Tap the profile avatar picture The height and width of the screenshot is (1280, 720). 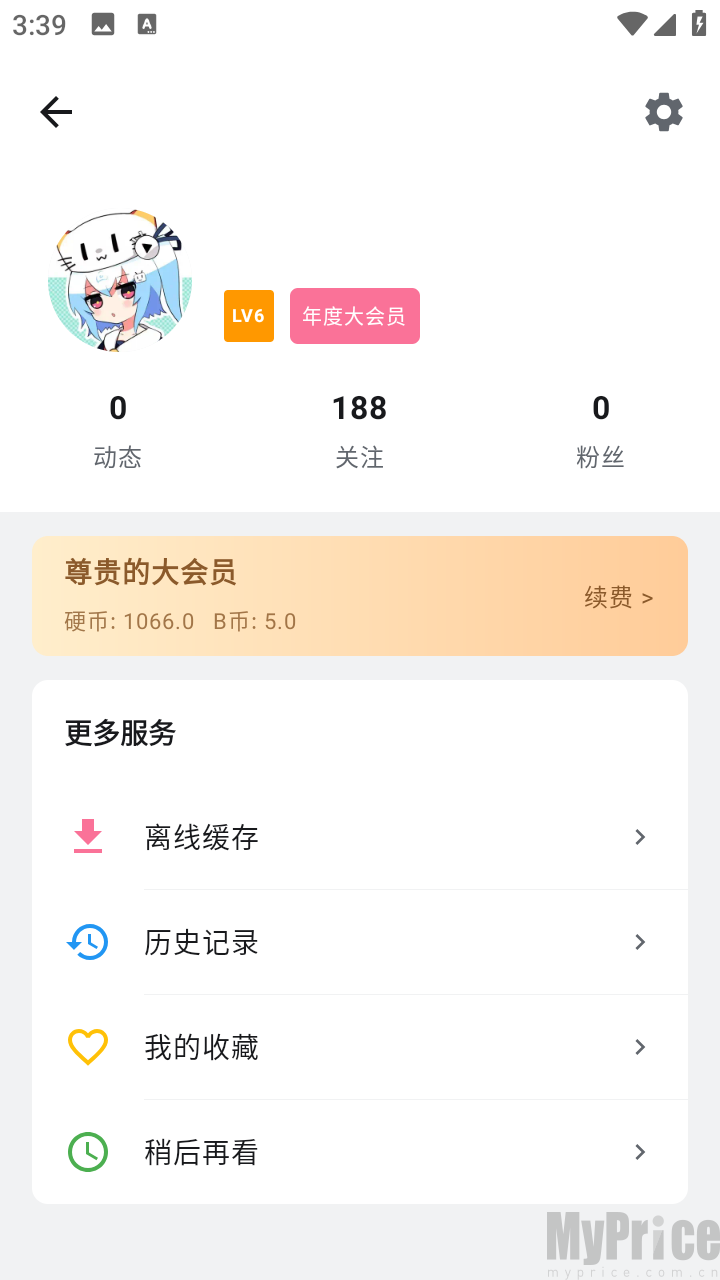[120, 282]
